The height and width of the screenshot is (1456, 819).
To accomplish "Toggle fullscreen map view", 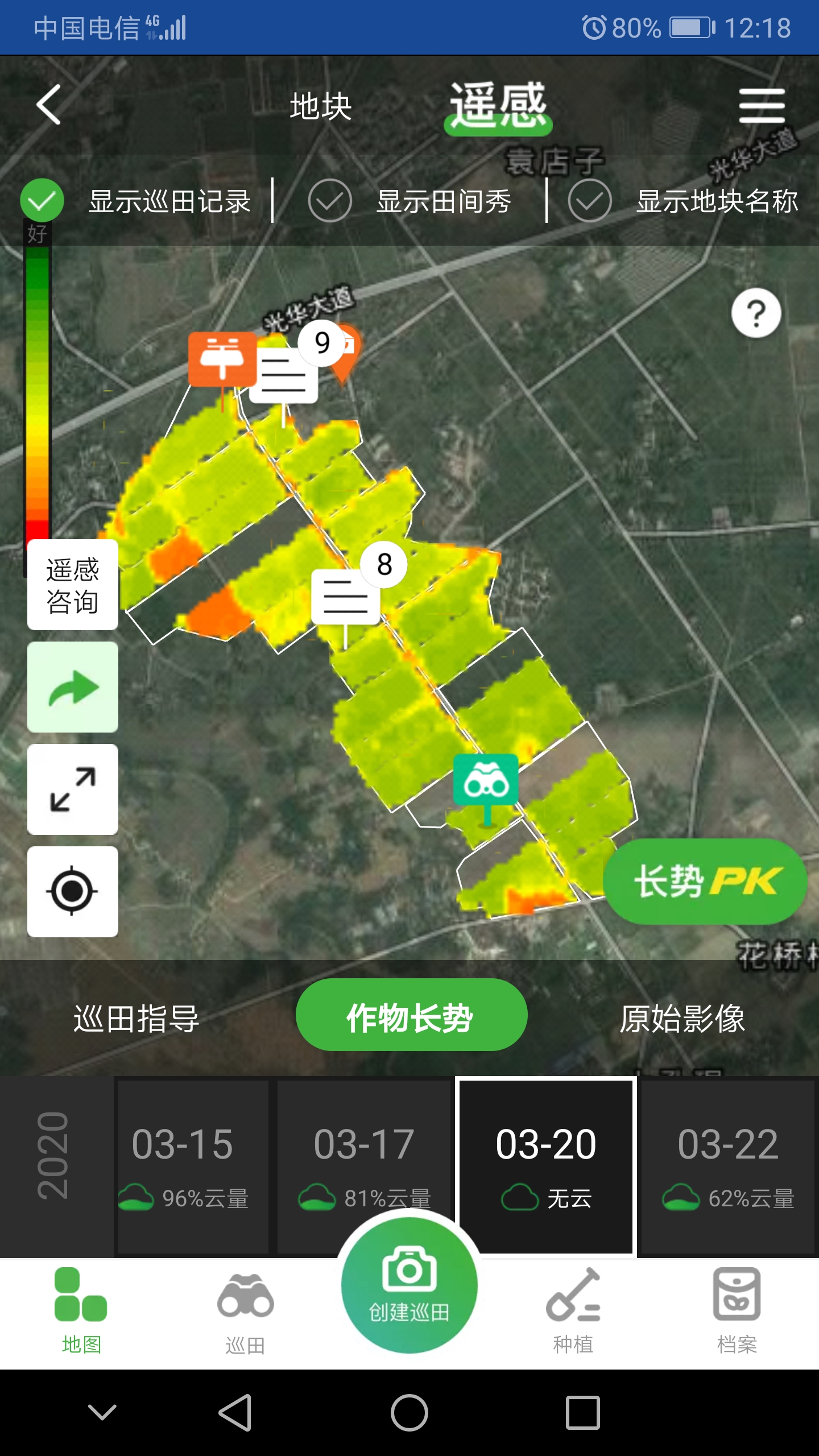I will tap(73, 789).
